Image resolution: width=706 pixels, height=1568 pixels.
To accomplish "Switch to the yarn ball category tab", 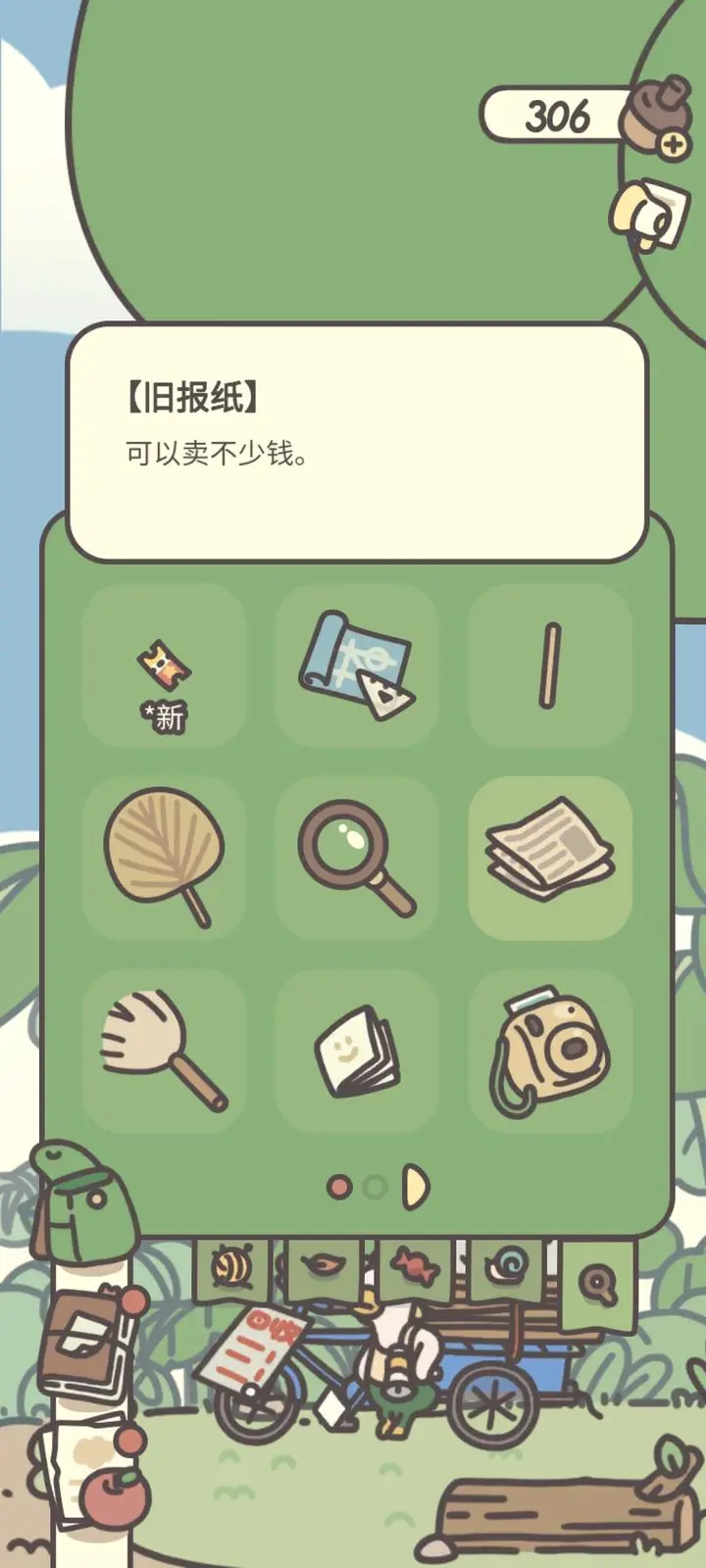I will pos(231,1267).
